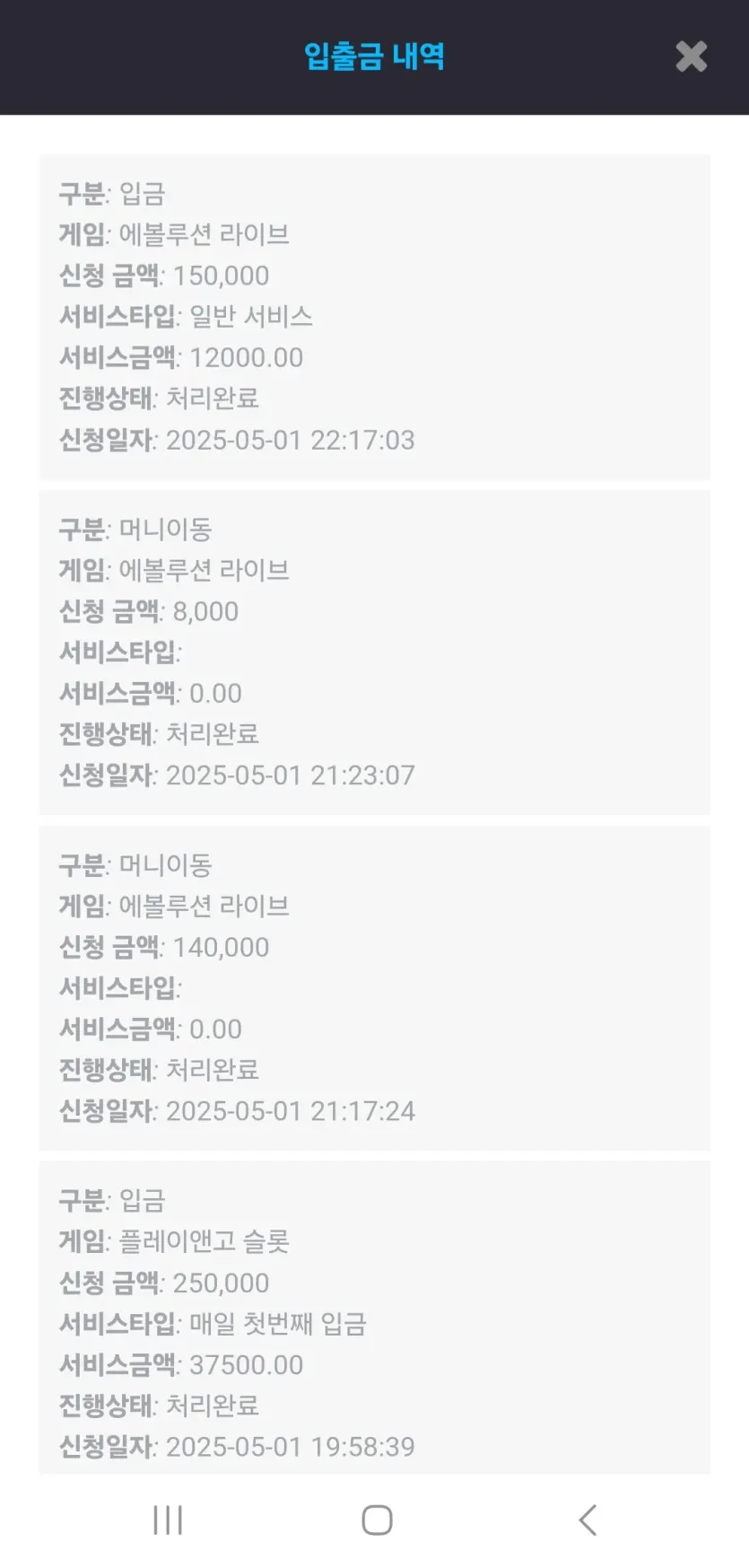Image resolution: width=749 pixels, height=1568 pixels.
Task: Close the 입출금 내역 dialog
Action: (692, 57)
